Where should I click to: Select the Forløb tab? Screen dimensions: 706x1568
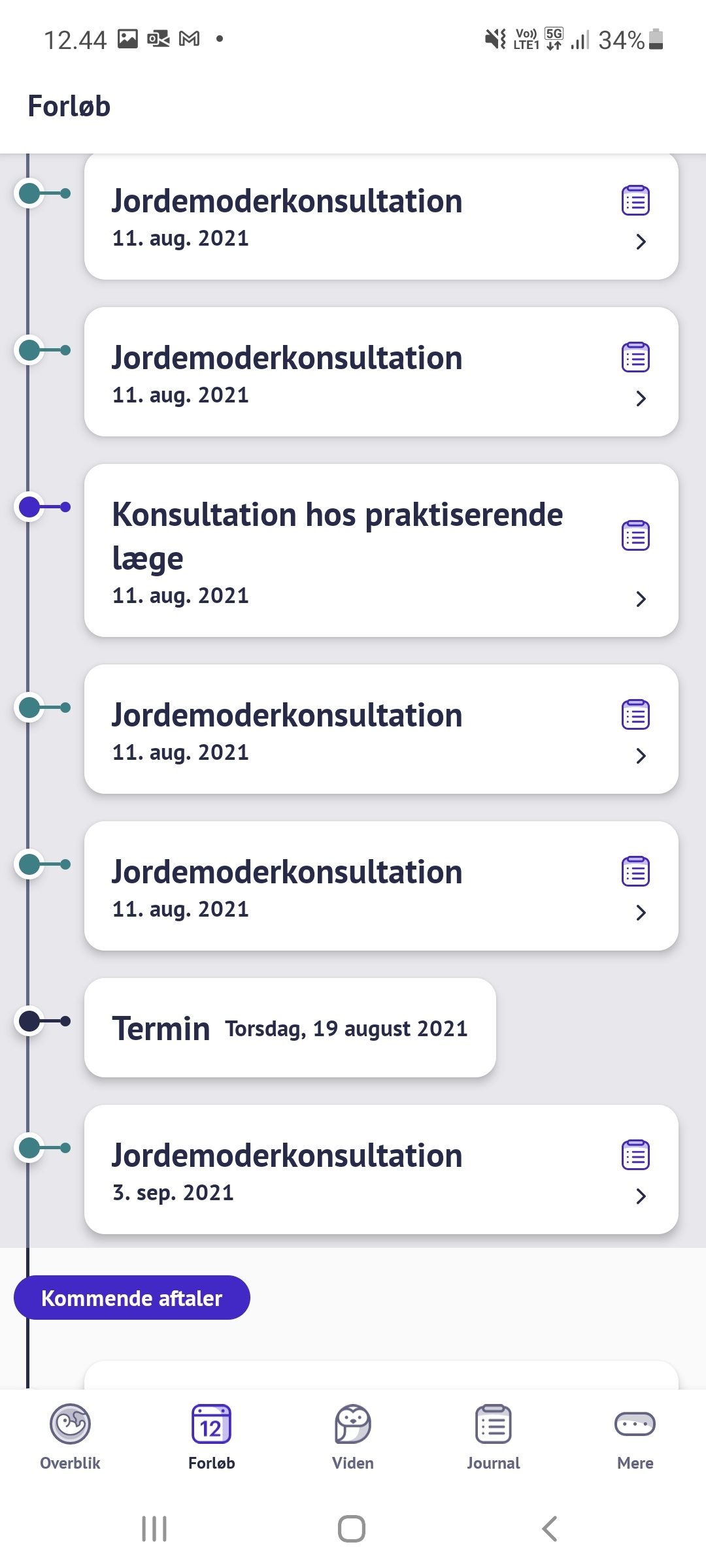pyautogui.click(x=211, y=1436)
